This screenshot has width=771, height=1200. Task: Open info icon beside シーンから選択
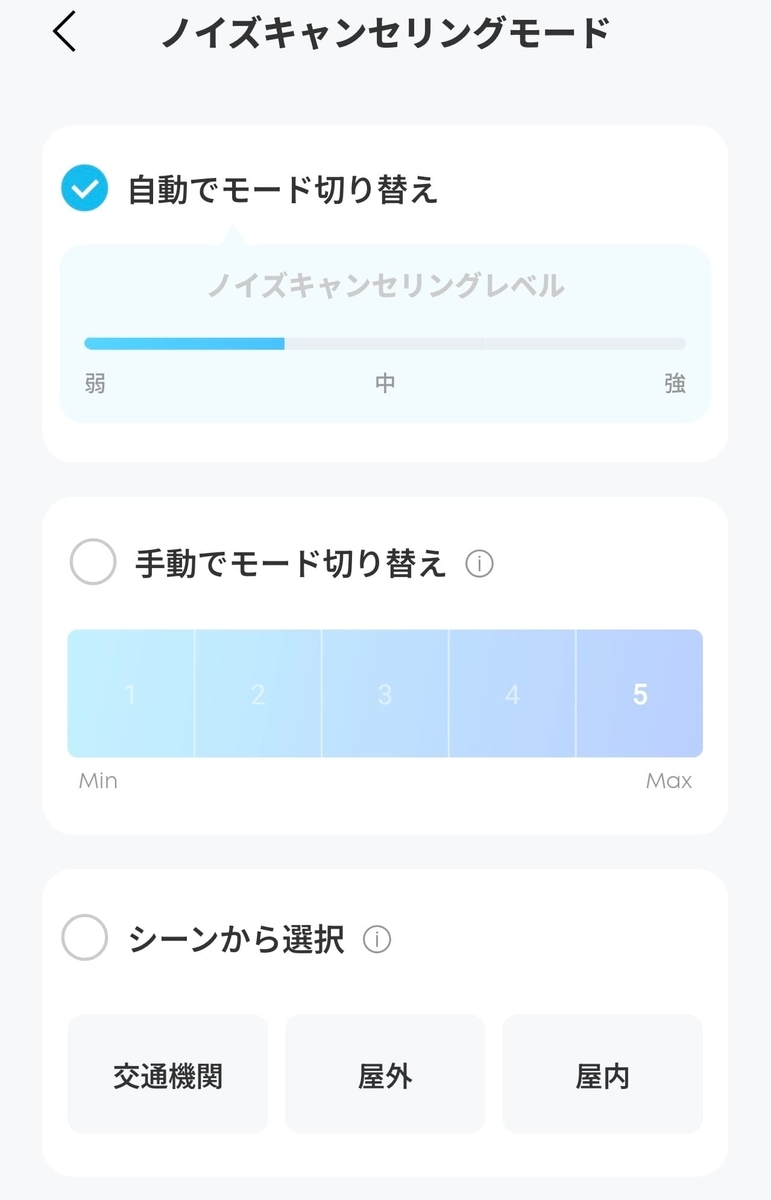377,940
